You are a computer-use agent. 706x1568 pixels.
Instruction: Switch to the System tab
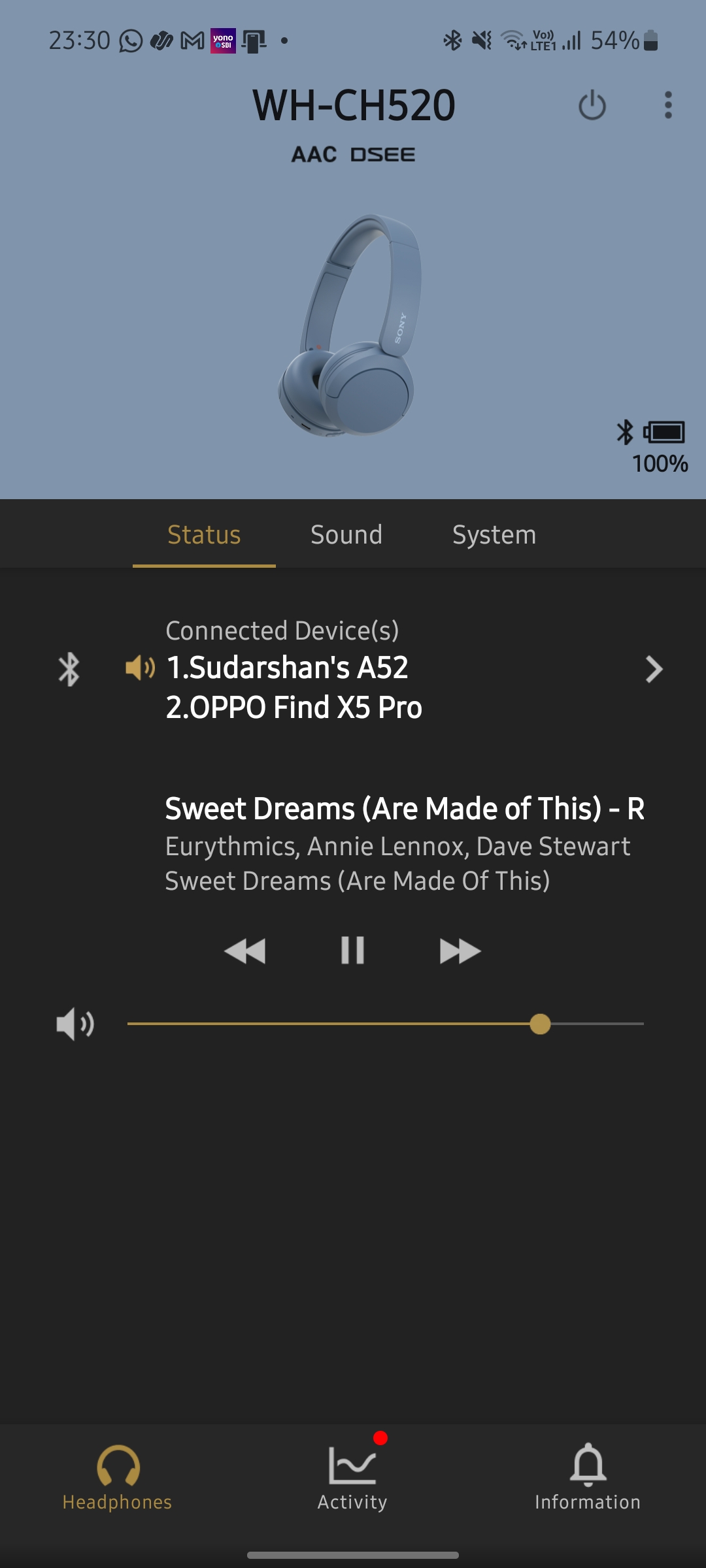pyautogui.click(x=494, y=535)
